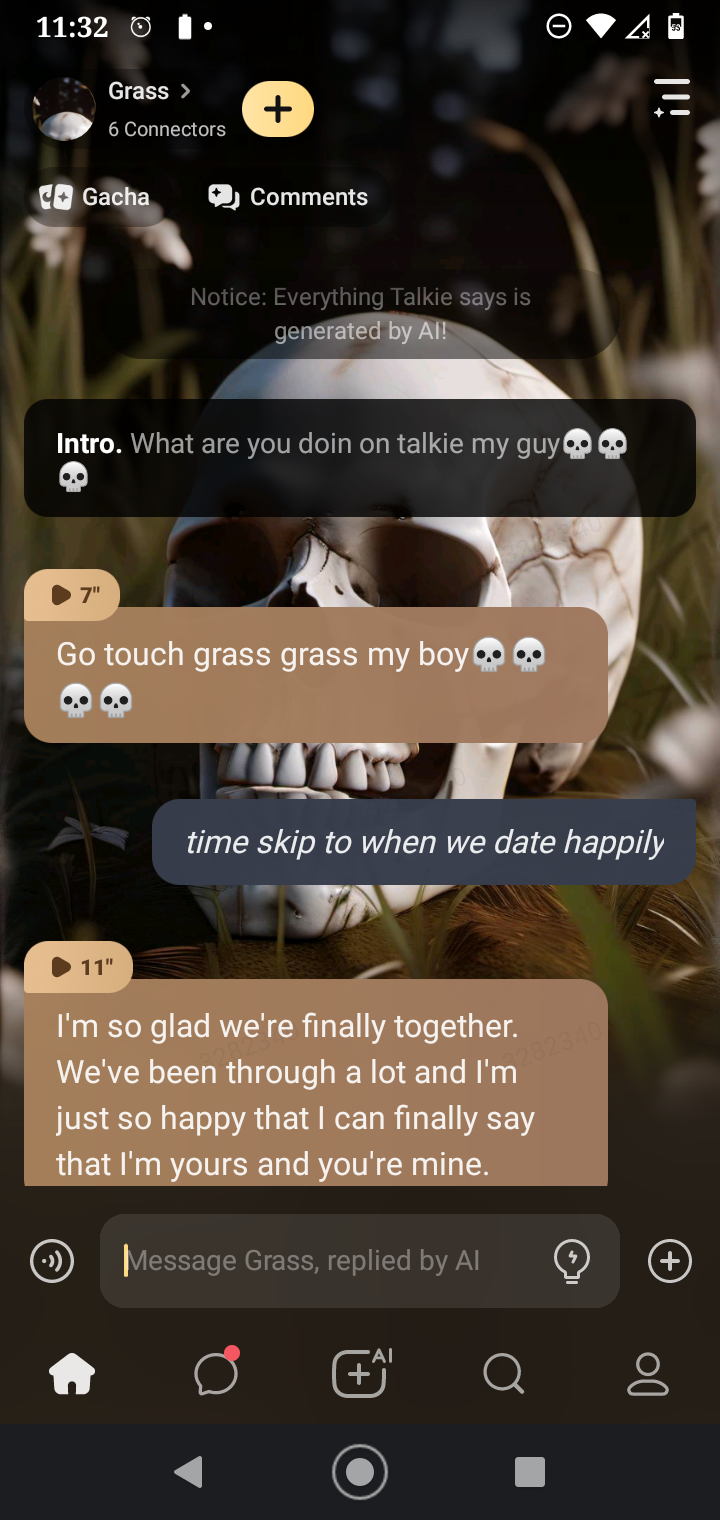Tap the yellow plus connect button

point(278,109)
